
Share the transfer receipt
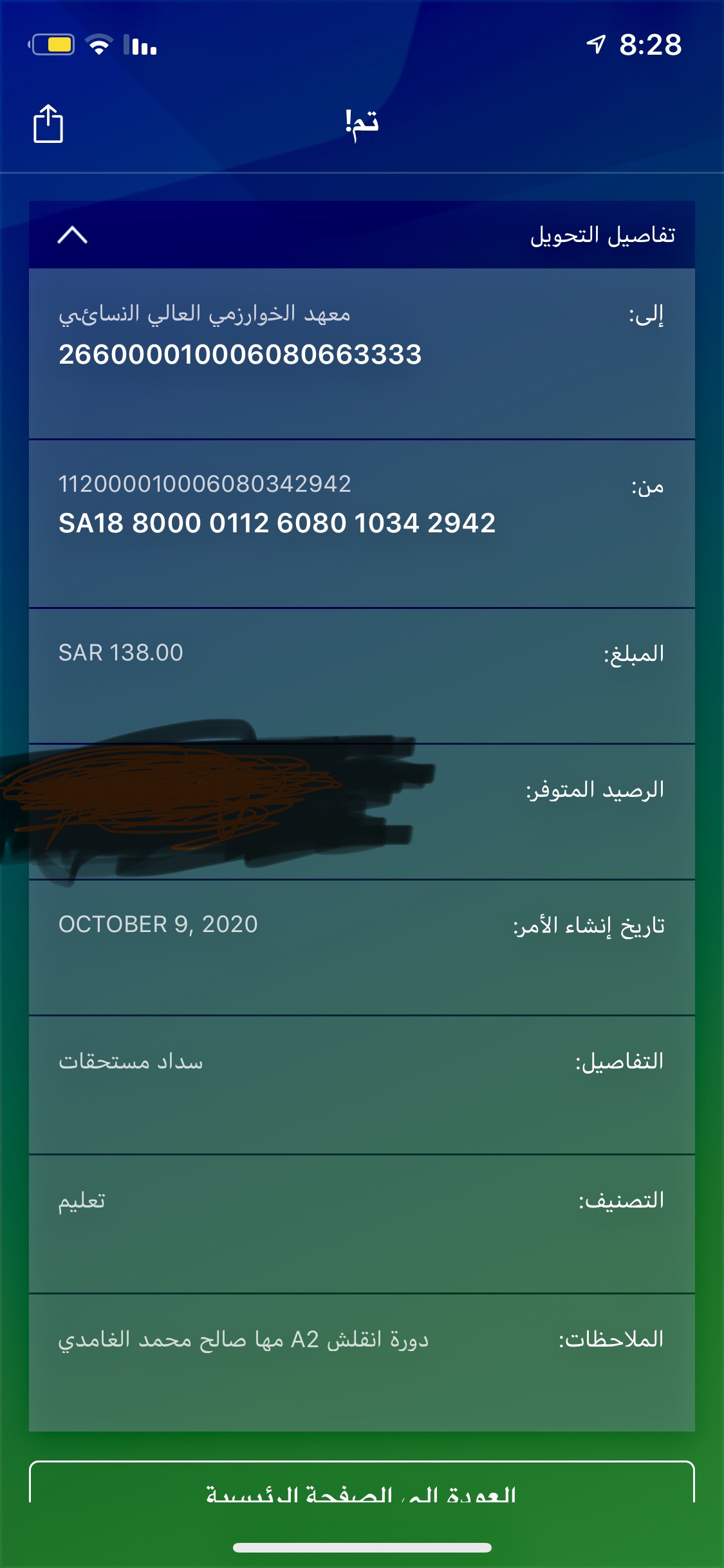48,123
